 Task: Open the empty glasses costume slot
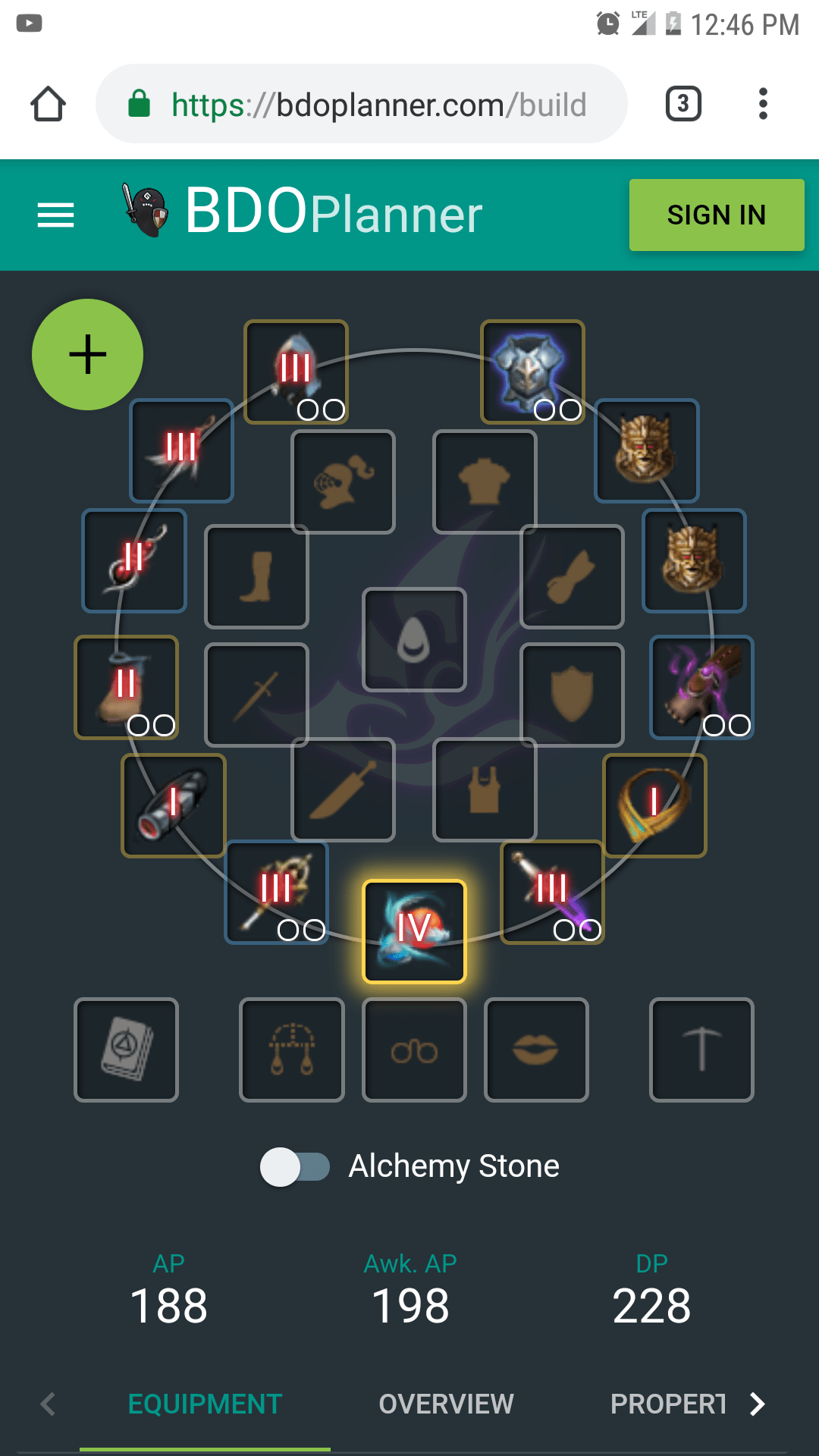click(414, 1050)
